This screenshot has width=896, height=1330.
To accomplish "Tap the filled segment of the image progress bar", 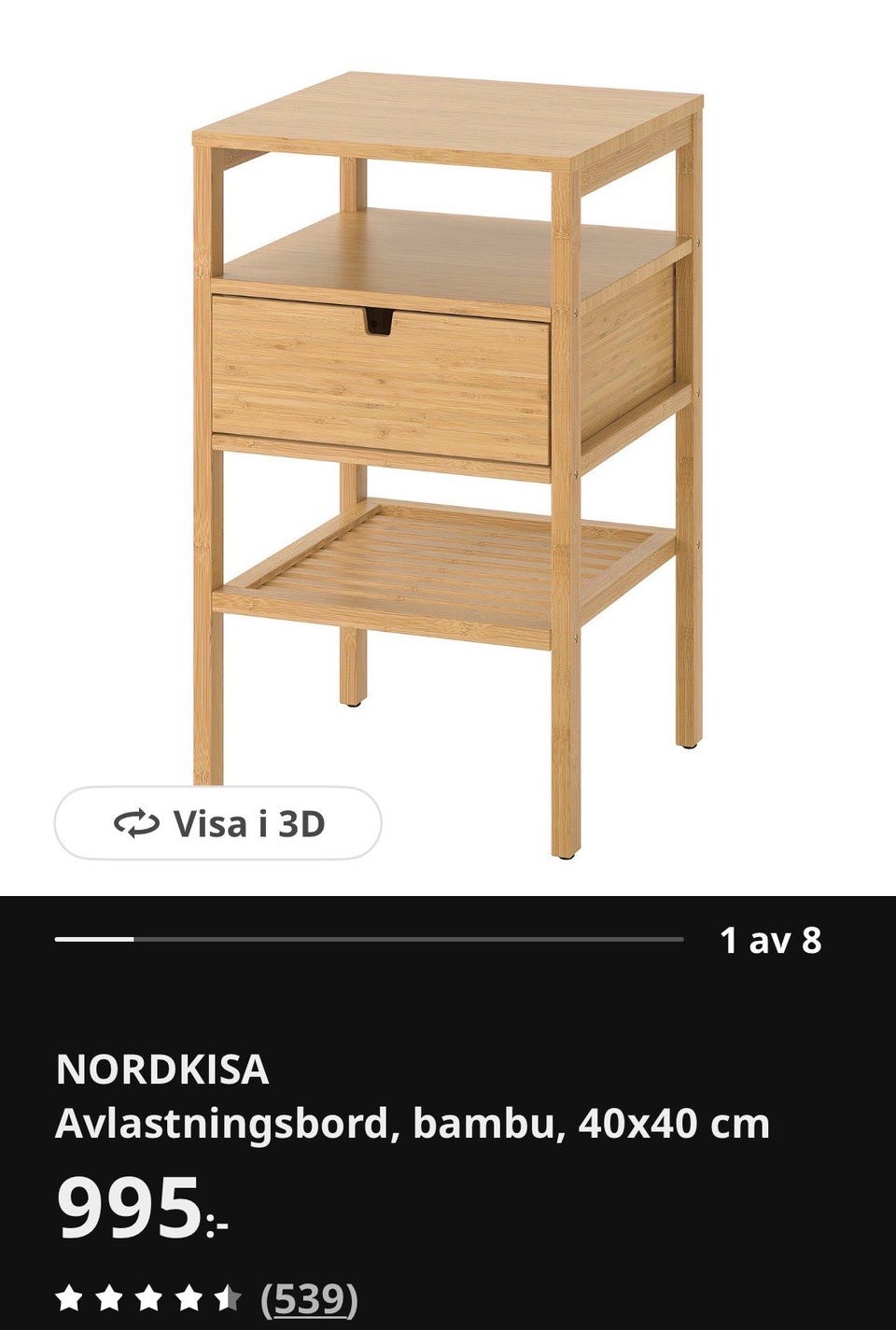I will pos(93,937).
